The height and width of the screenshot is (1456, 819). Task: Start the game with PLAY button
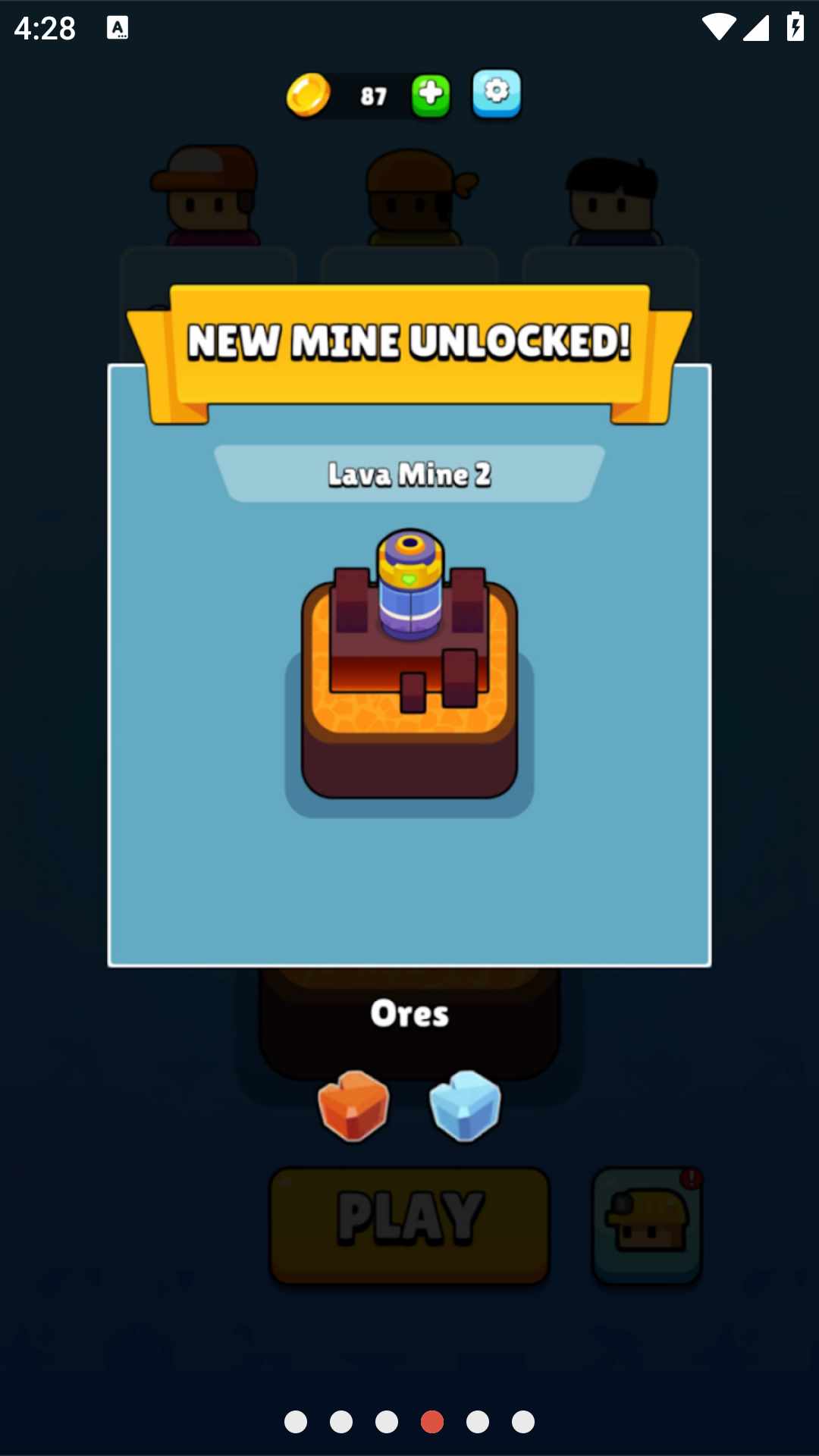[x=409, y=1225]
